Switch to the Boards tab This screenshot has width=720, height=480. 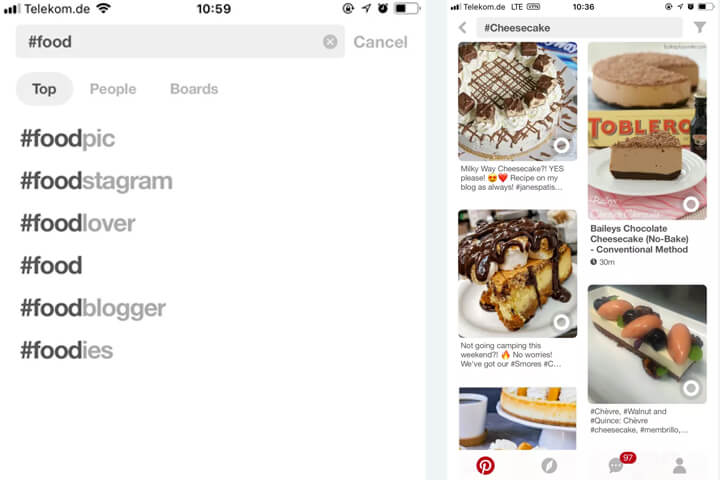[x=194, y=89]
